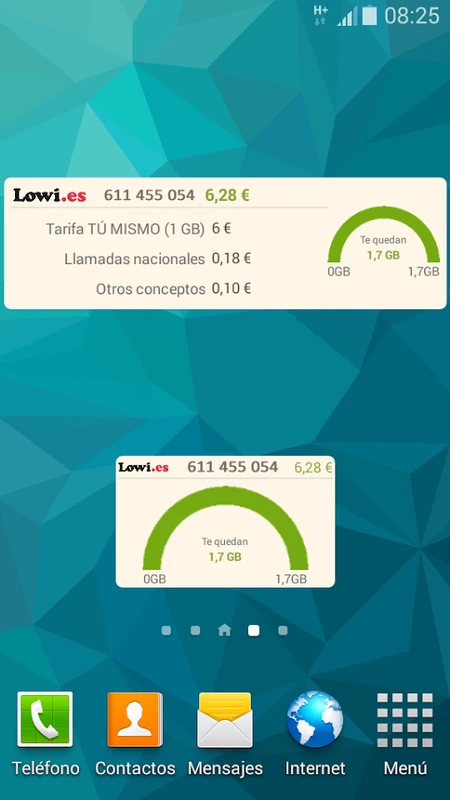Open the large Lowi widget with tariff details
Screen dimensions: 450x800
pos(225,243)
